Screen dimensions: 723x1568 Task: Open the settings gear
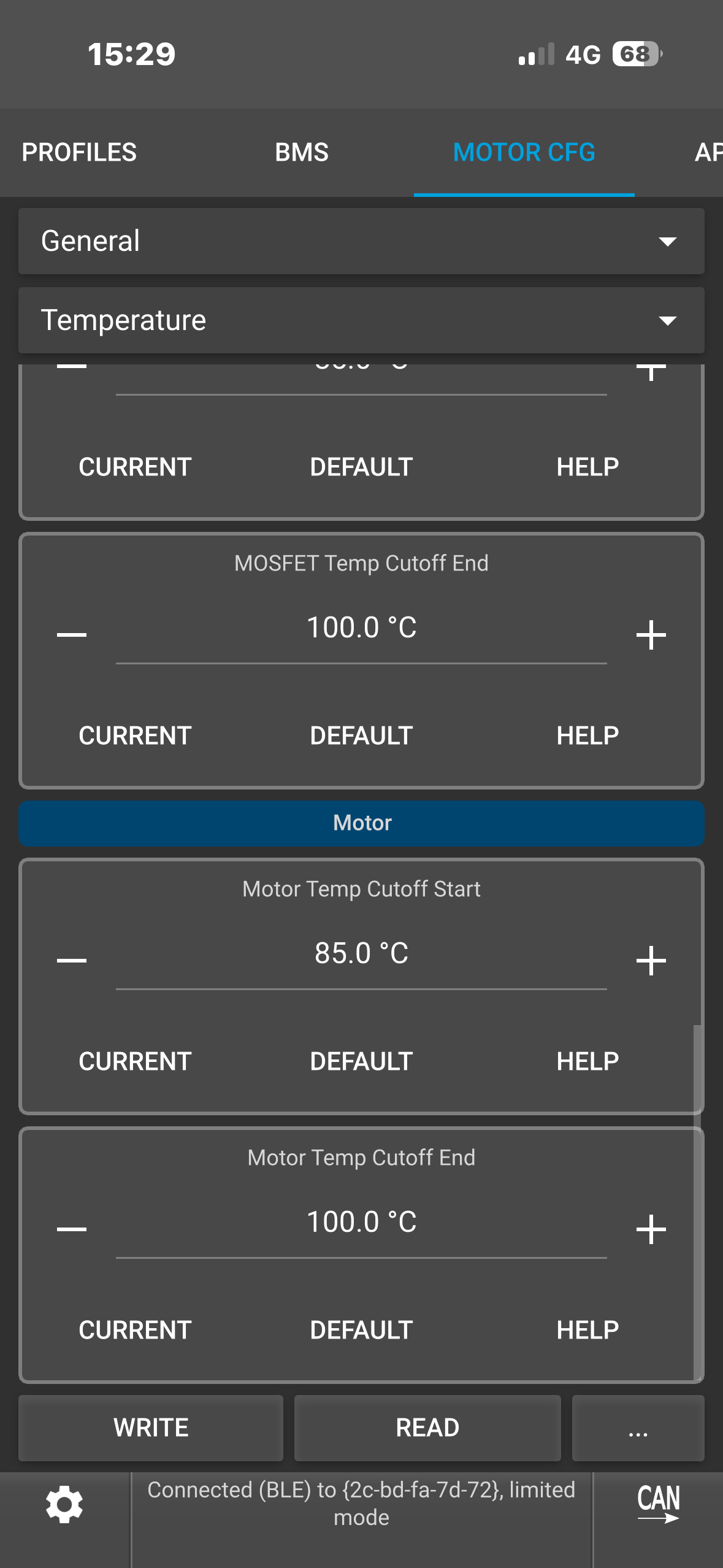64,1504
